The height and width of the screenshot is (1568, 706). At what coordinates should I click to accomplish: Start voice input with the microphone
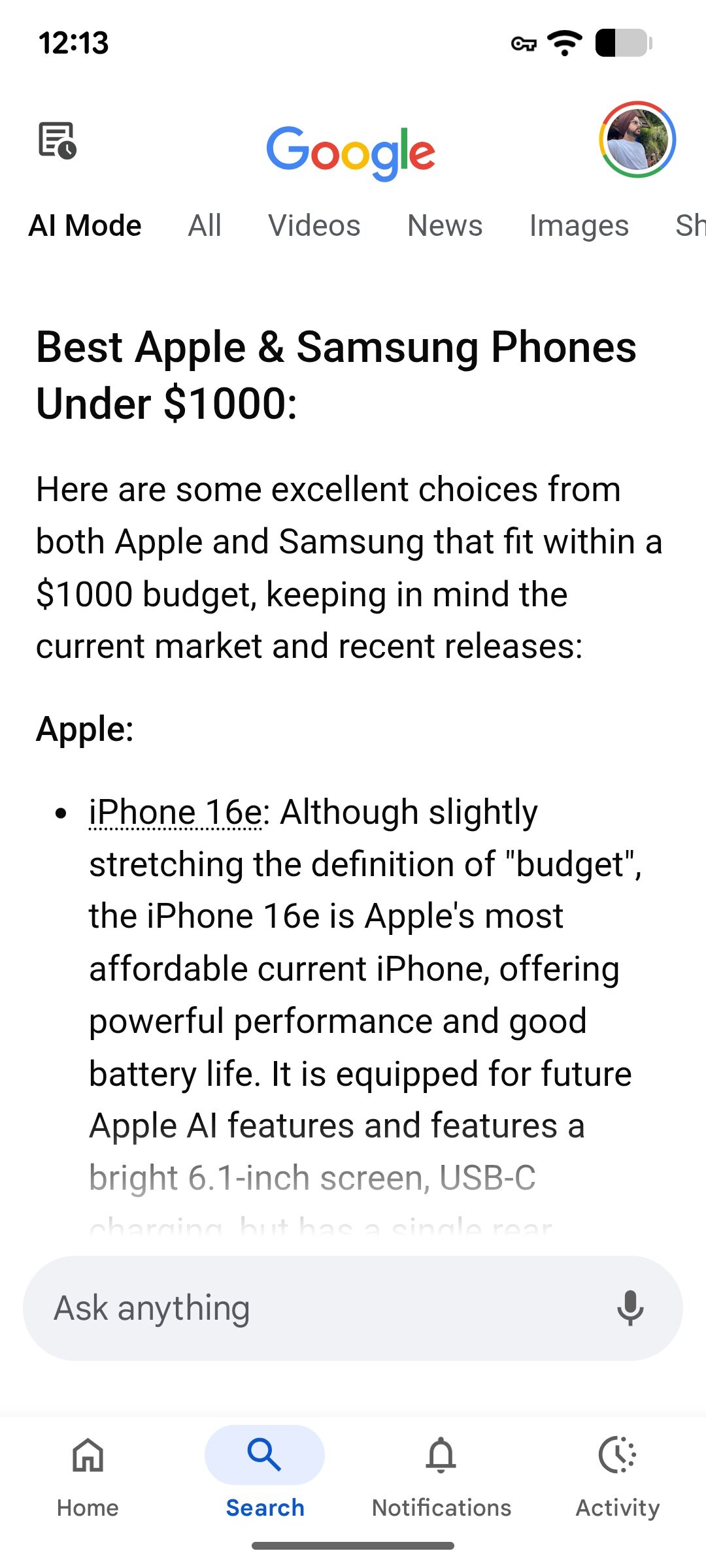point(630,1308)
